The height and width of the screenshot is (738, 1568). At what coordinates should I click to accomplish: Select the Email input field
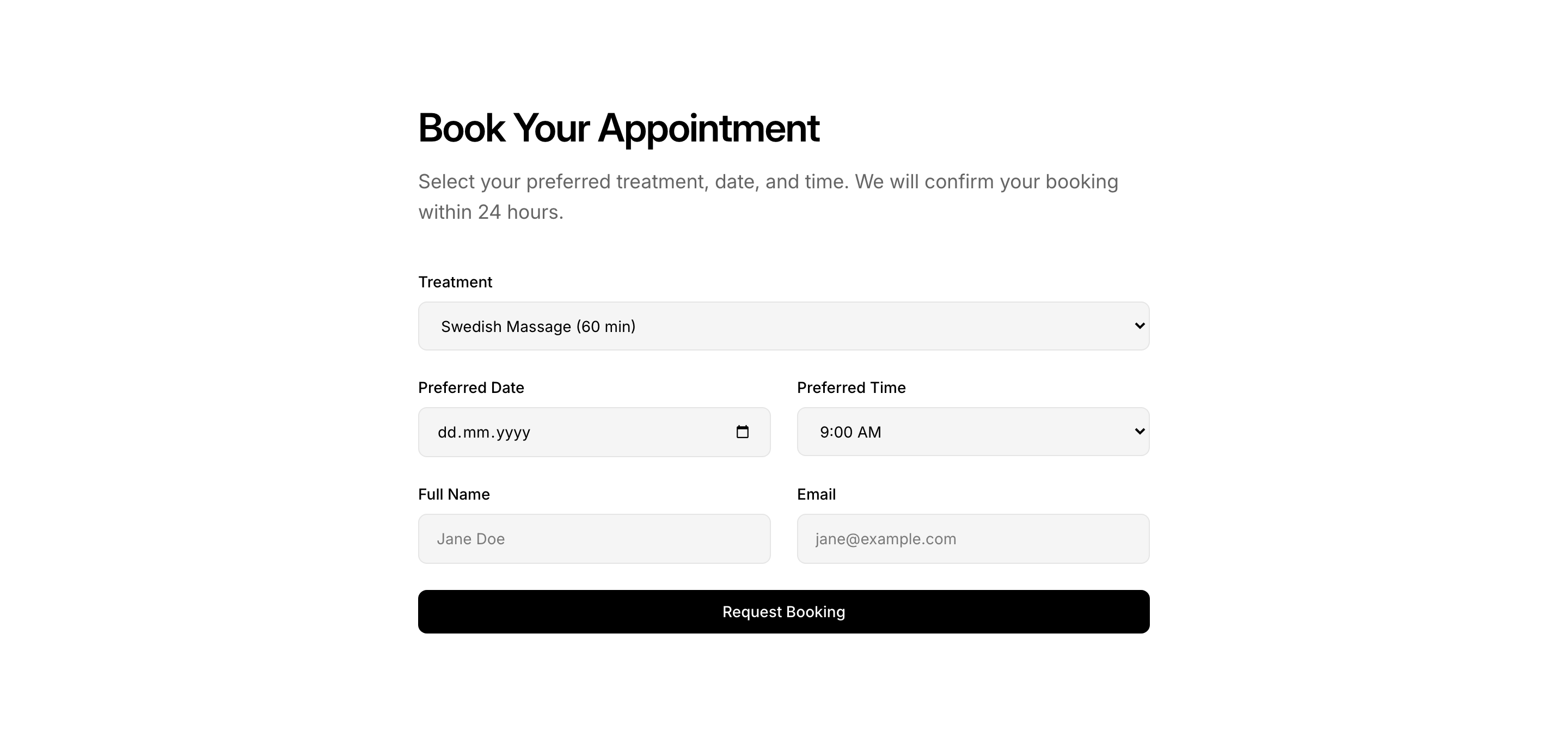coord(972,538)
